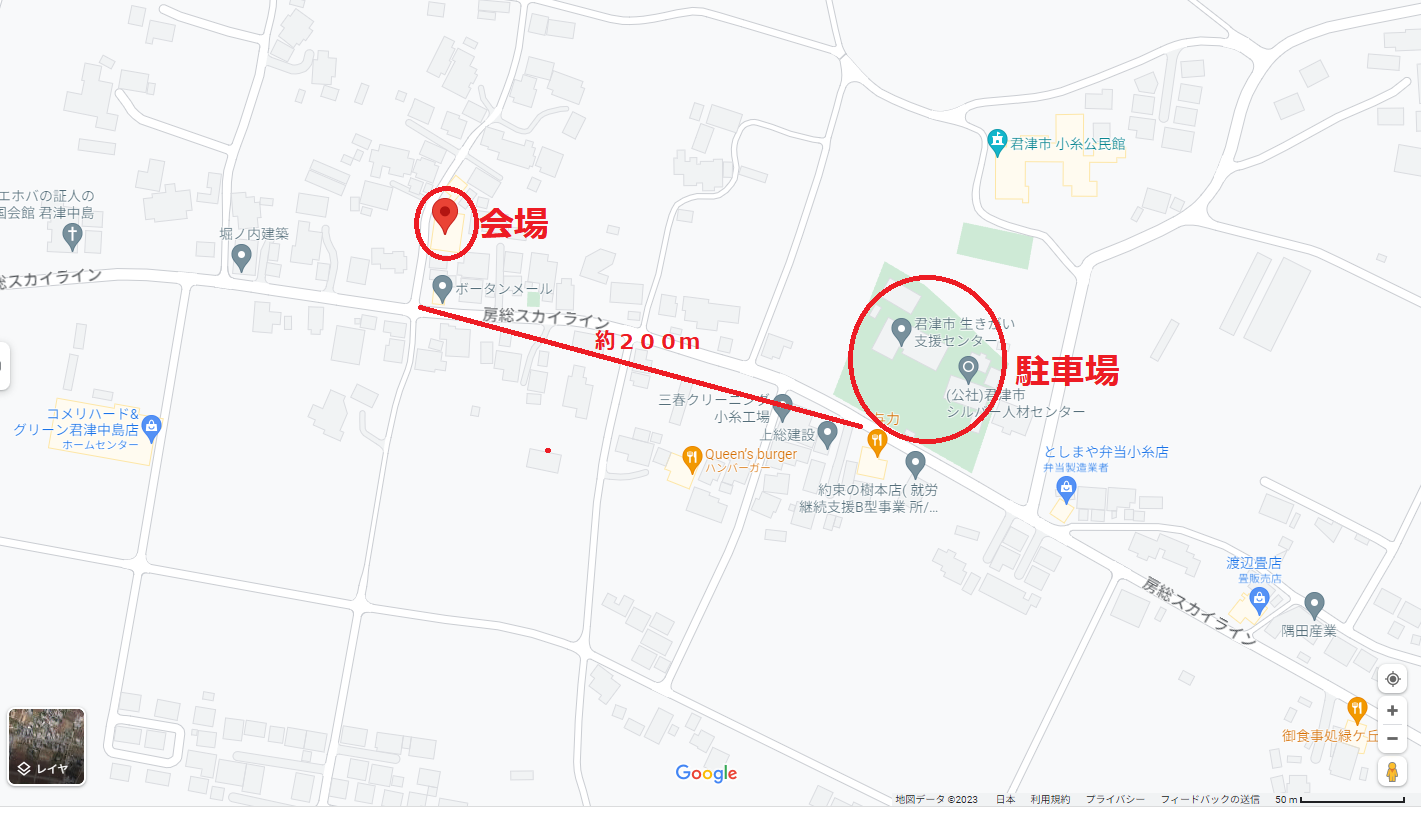This screenshot has width=1421, height=813.
Task: Activate the Street View pegman
Action: click(1392, 772)
